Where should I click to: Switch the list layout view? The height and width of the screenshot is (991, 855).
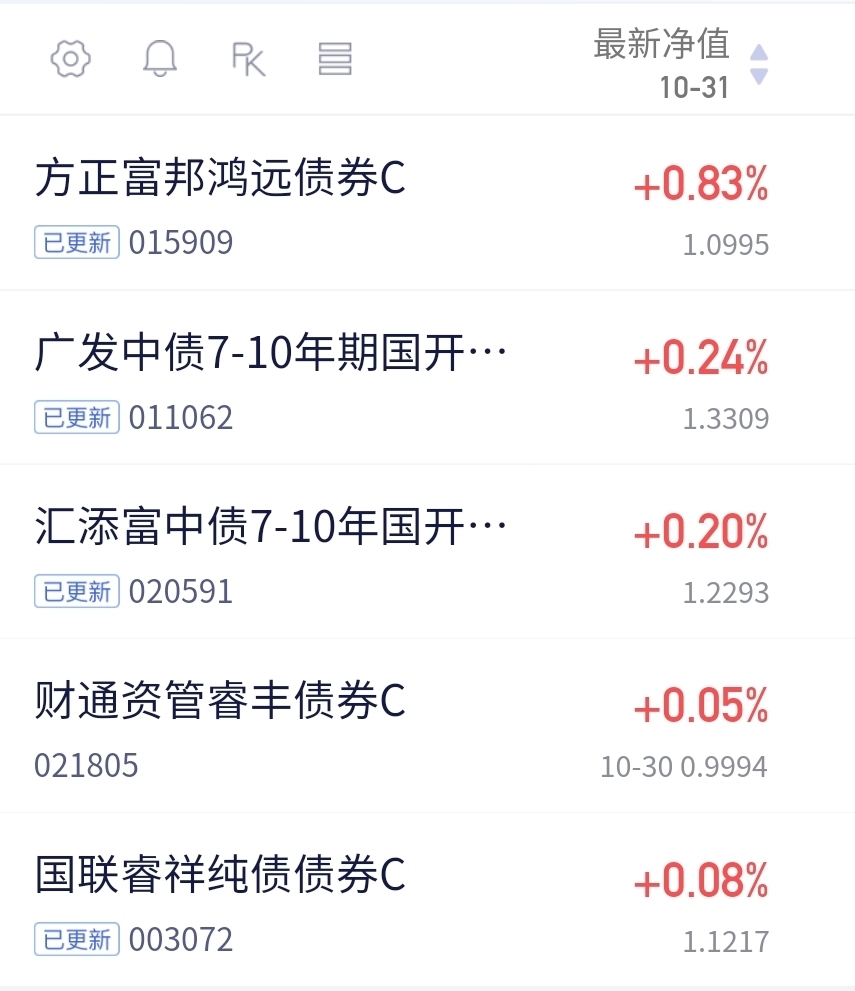(x=335, y=59)
